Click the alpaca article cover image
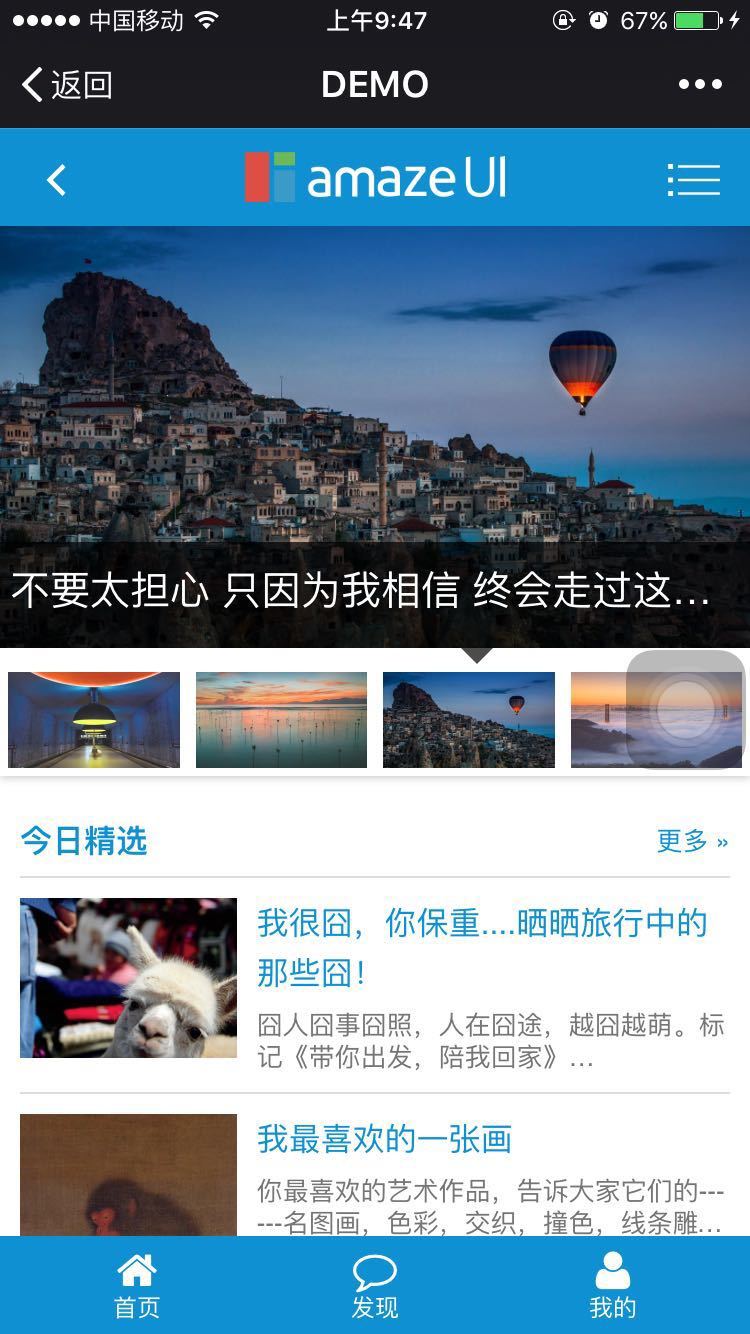Viewport: 750px width, 1334px height. [128, 977]
